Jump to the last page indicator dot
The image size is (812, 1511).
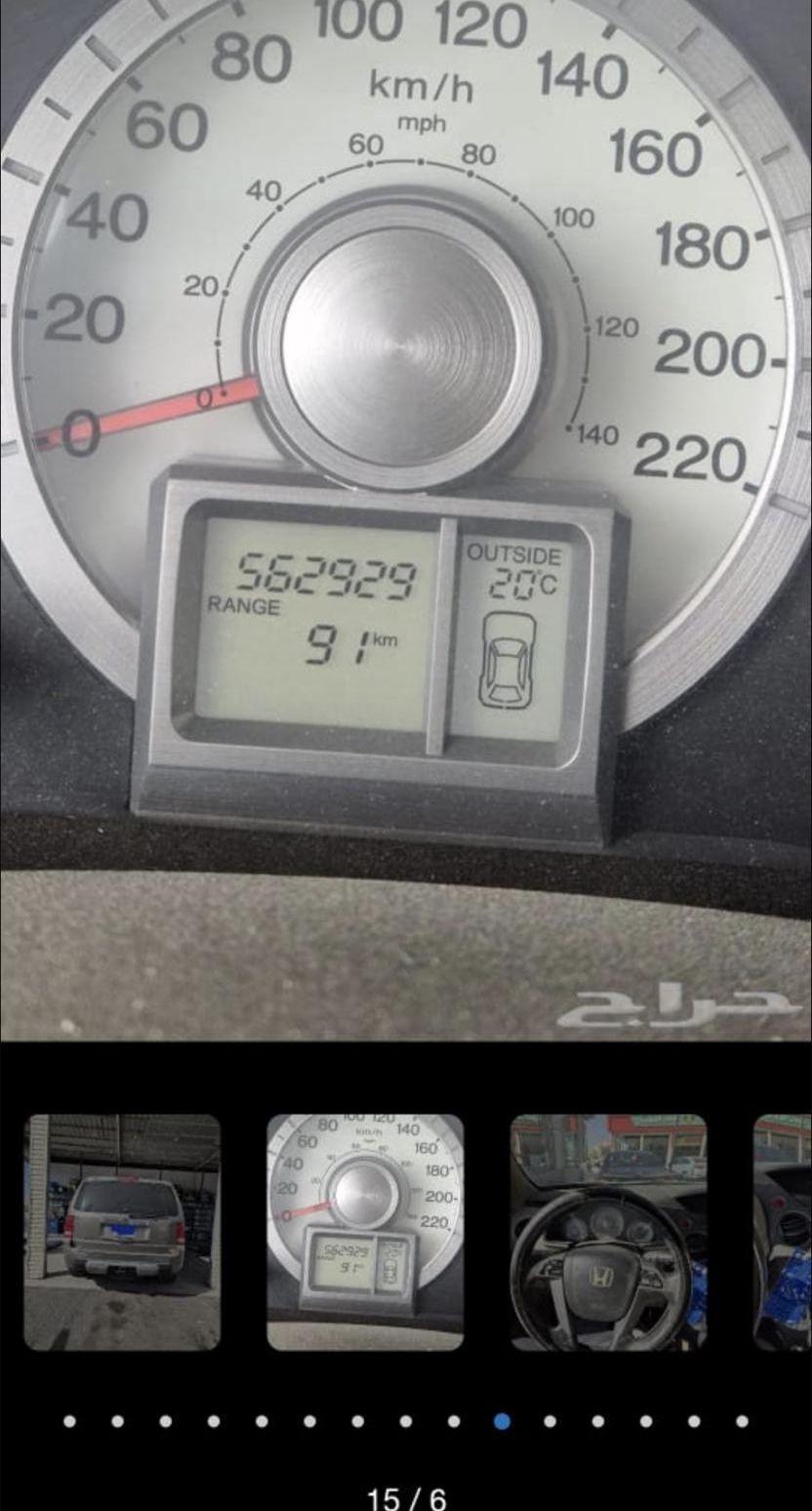tap(742, 1421)
